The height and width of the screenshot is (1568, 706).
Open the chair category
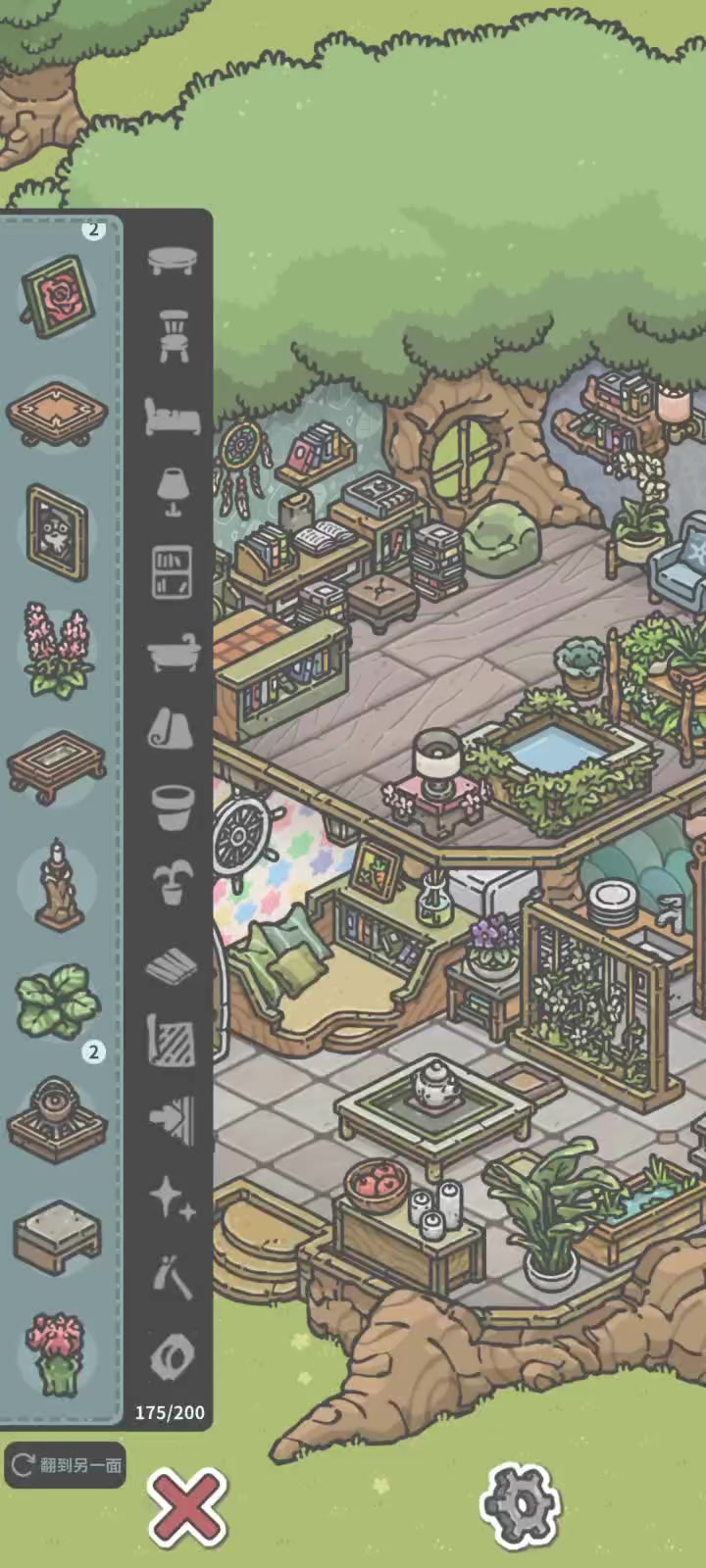(x=173, y=335)
